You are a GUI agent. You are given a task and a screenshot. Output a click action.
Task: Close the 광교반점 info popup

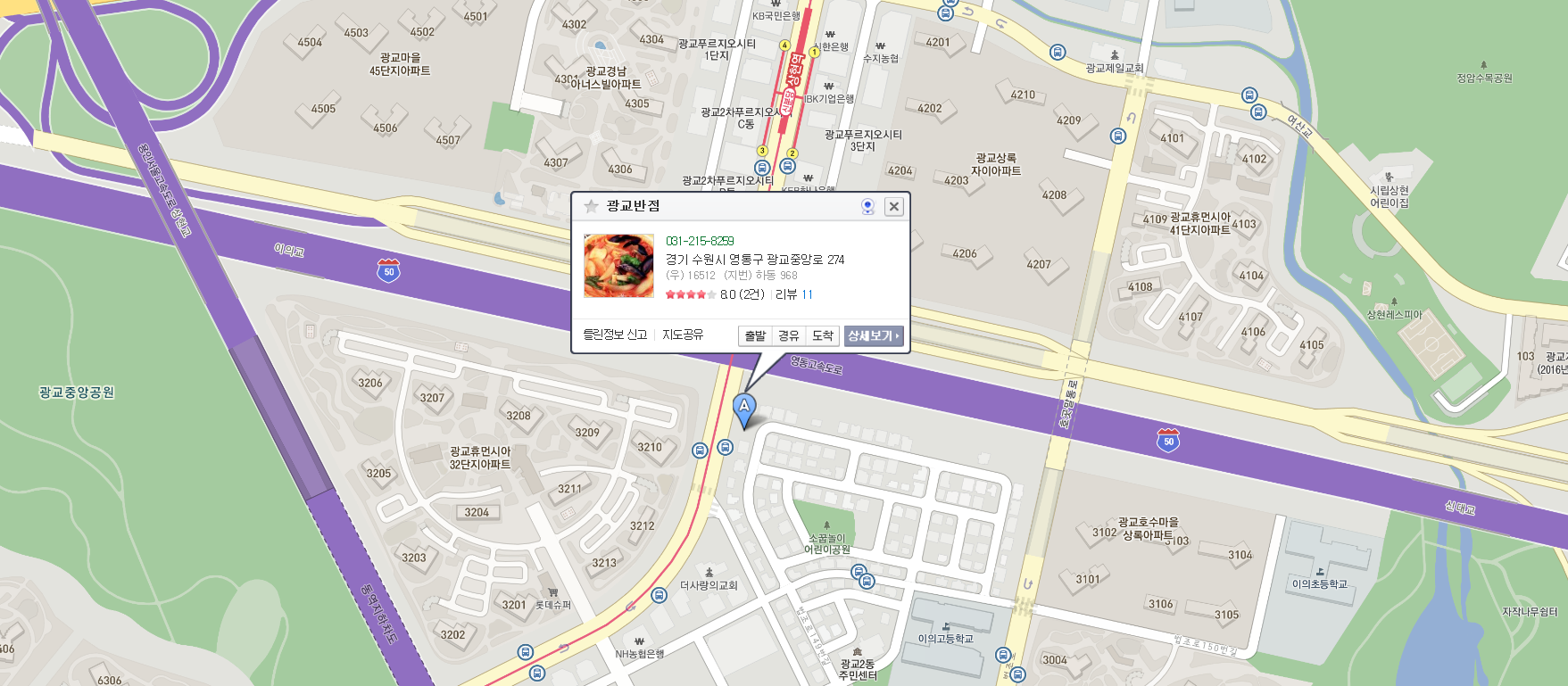(893, 207)
